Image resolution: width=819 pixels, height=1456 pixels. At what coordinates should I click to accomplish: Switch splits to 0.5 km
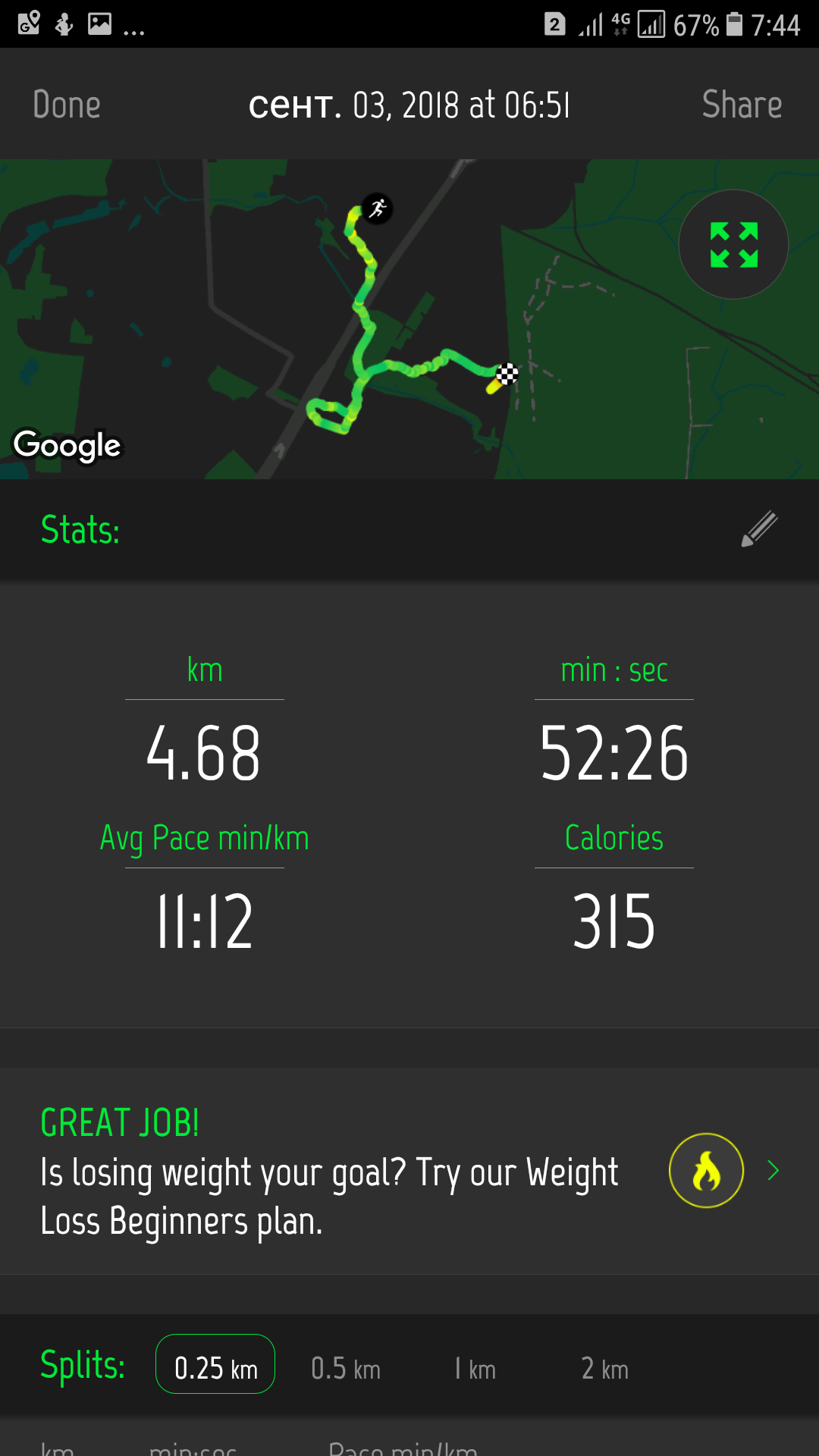coord(346,1369)
